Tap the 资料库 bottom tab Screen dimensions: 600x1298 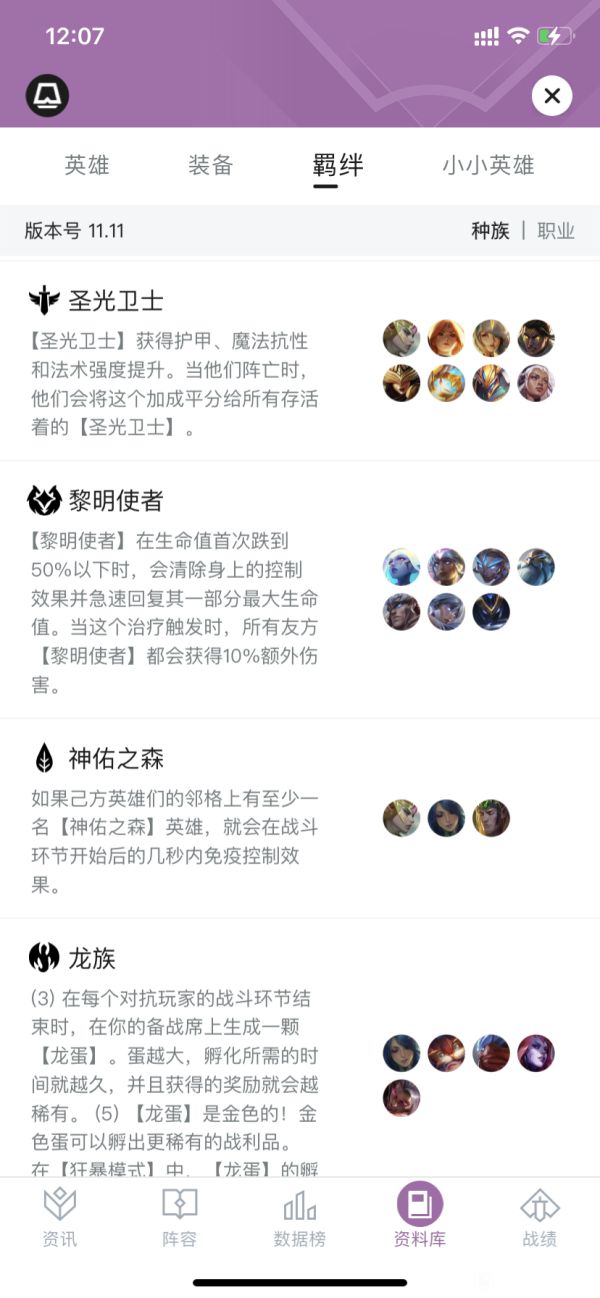click(419, 1217)
